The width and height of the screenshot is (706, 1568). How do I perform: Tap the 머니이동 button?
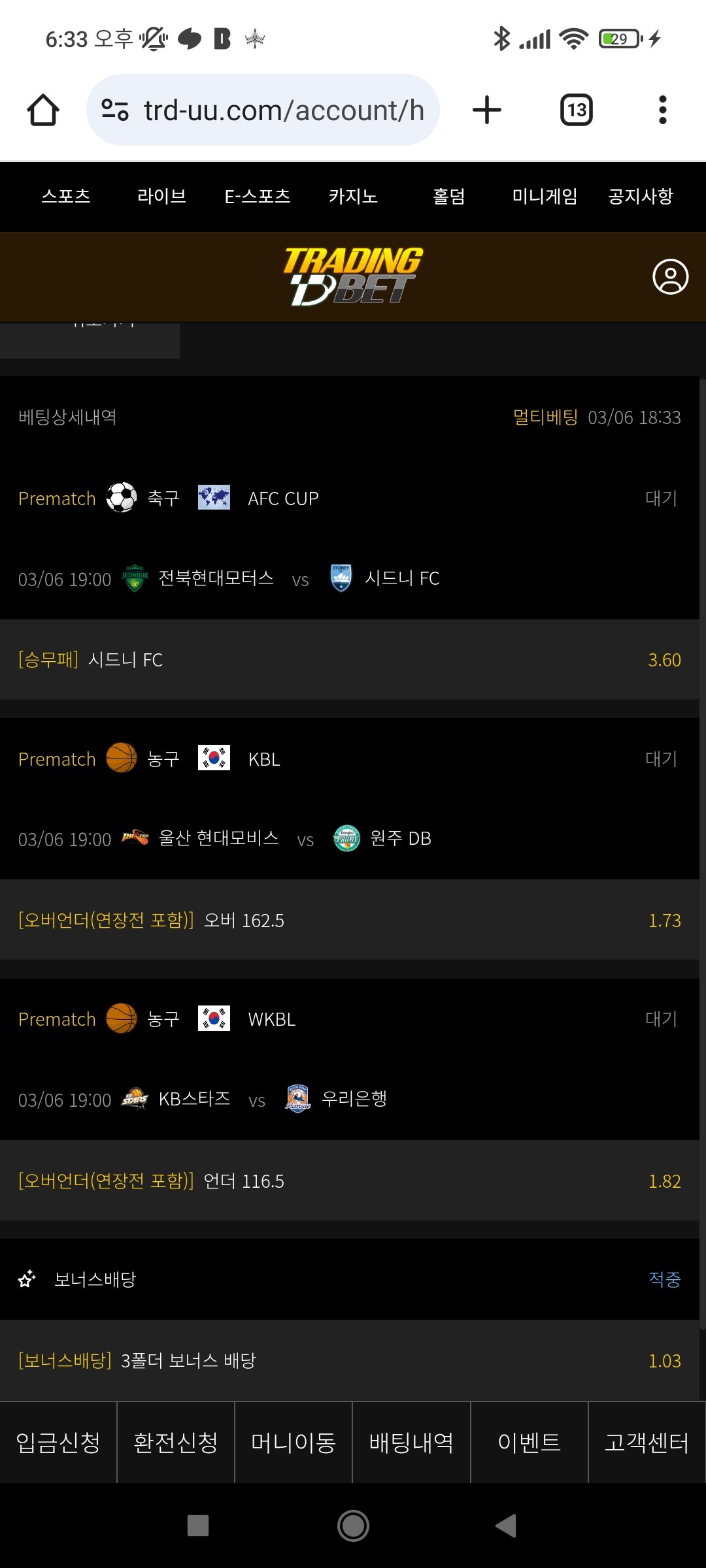pyautogui.click(x=294, y=1442)
